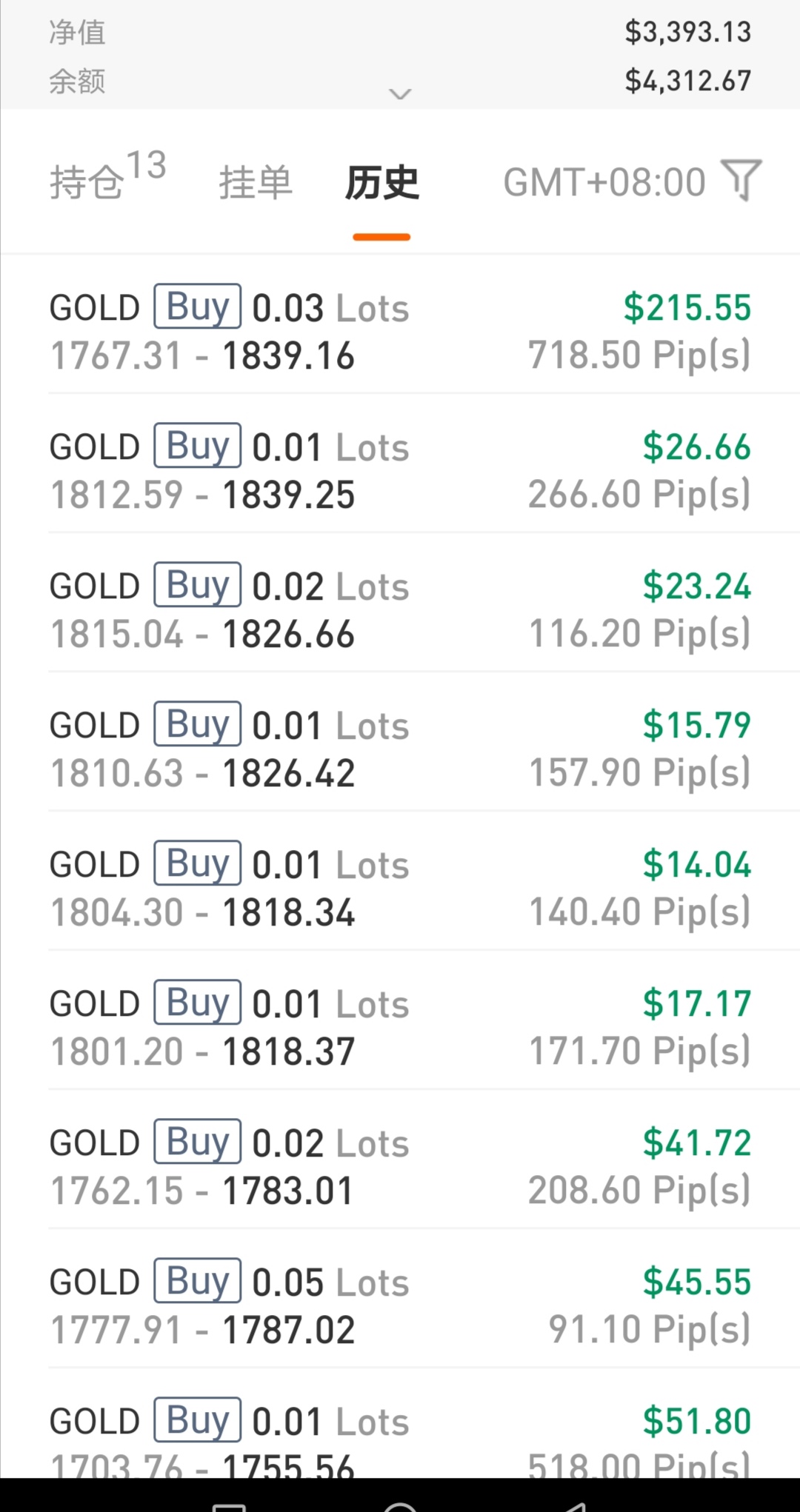
Task: Expand the account summary chevron
Action: (x=400, y=94)
